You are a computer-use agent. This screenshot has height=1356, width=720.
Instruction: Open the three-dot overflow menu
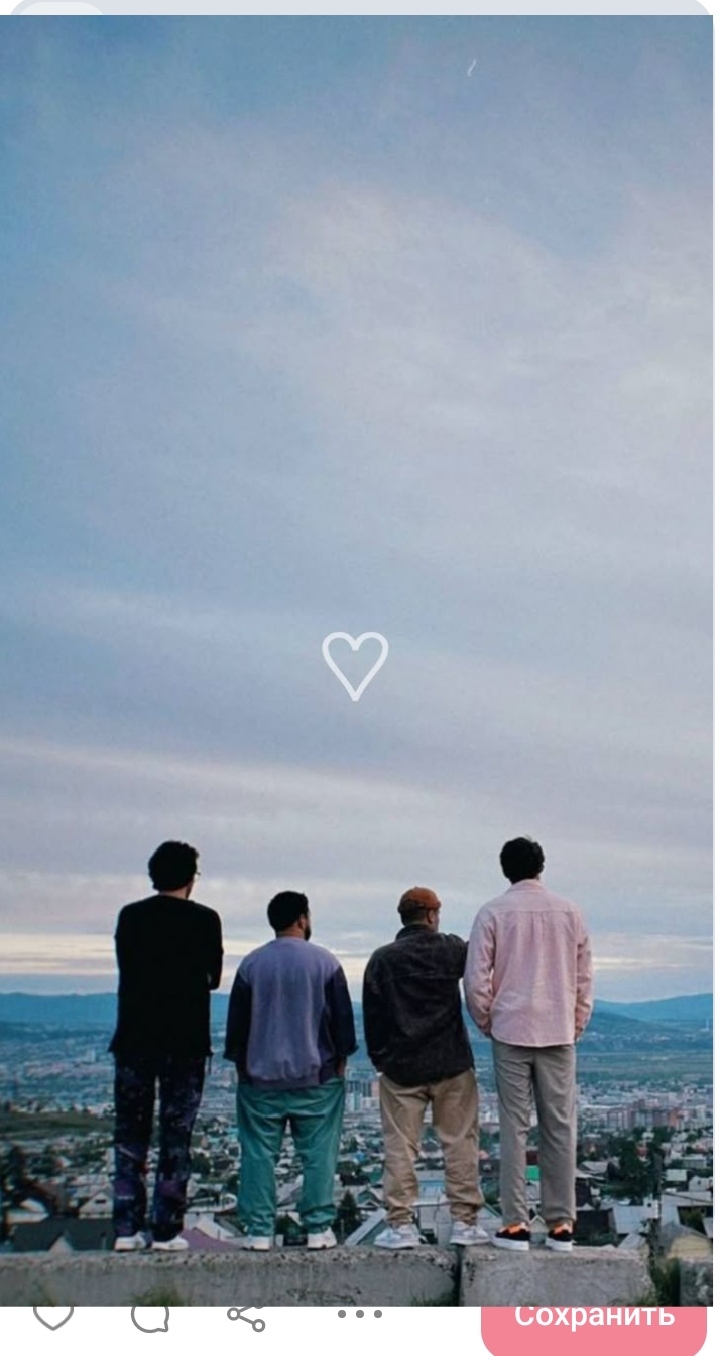click(x=359, y=1314)
